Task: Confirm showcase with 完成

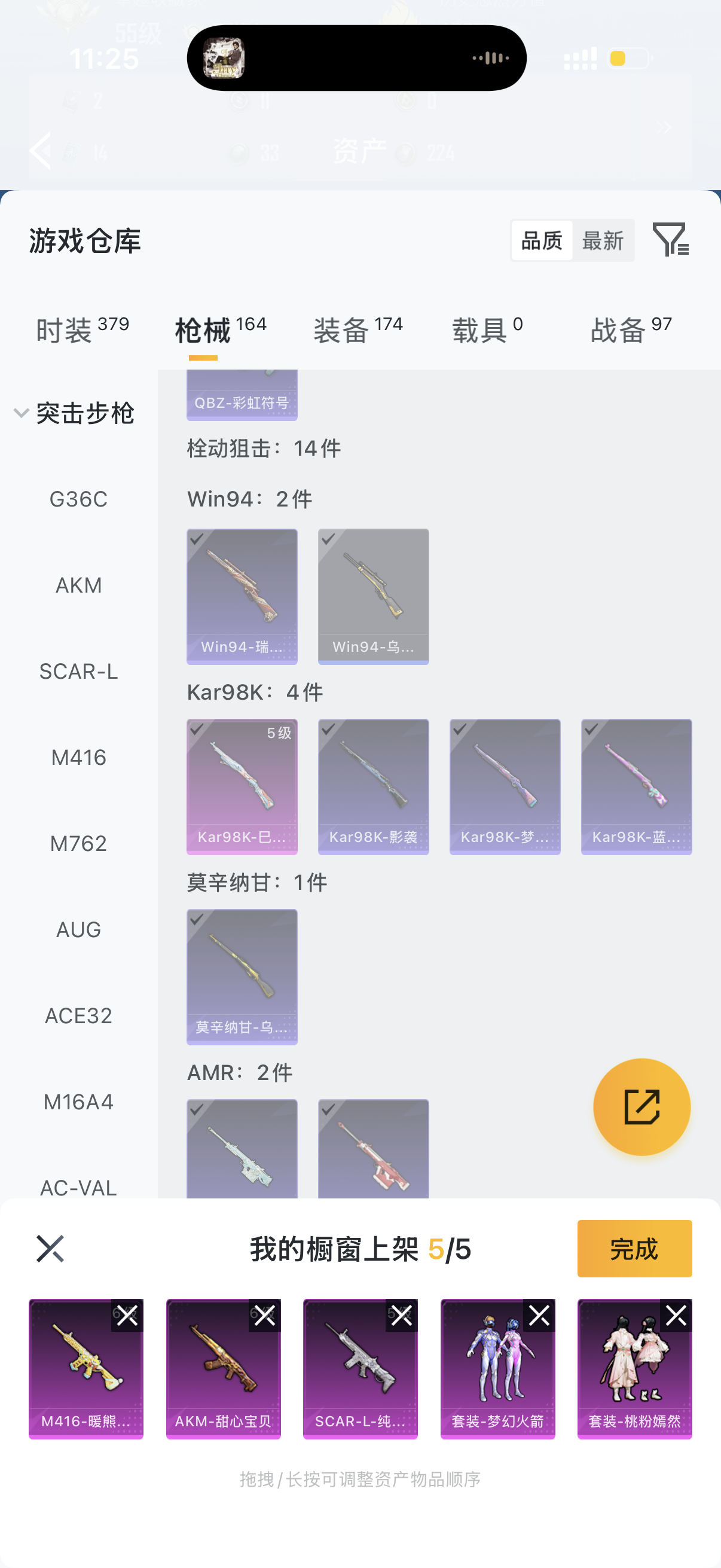Action: (x=634, y=1249)
